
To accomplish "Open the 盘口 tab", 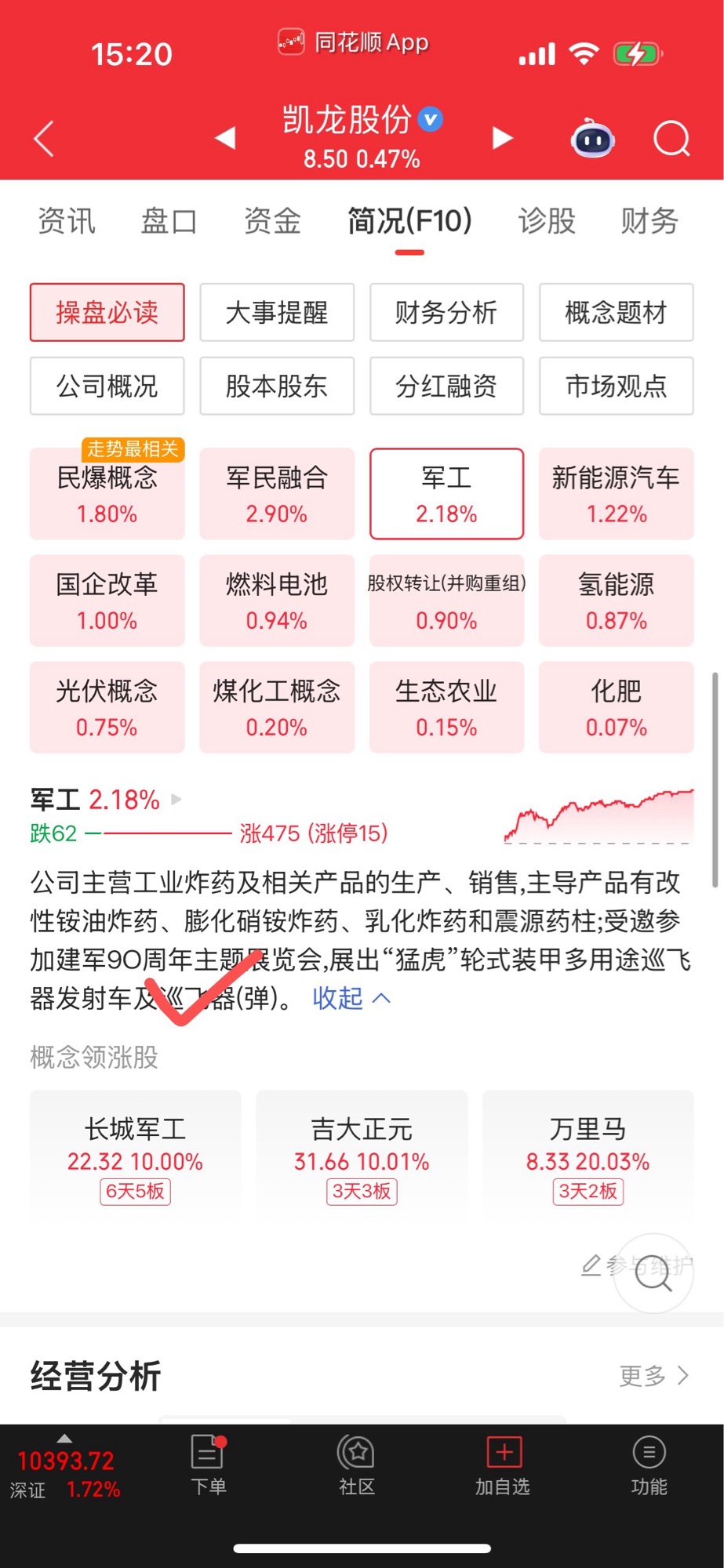I will (x=169, y=221).
